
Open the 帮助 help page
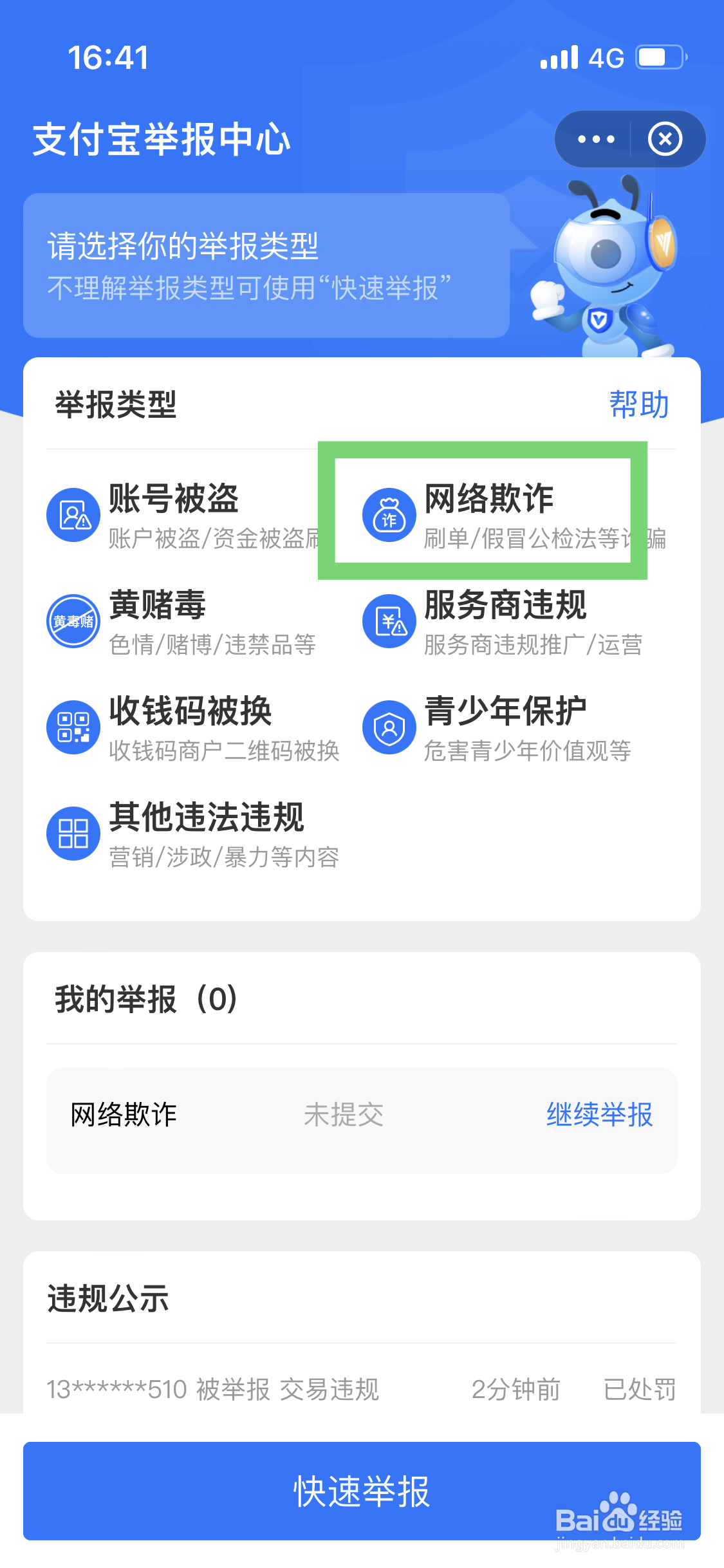click(x=637, y=404)
